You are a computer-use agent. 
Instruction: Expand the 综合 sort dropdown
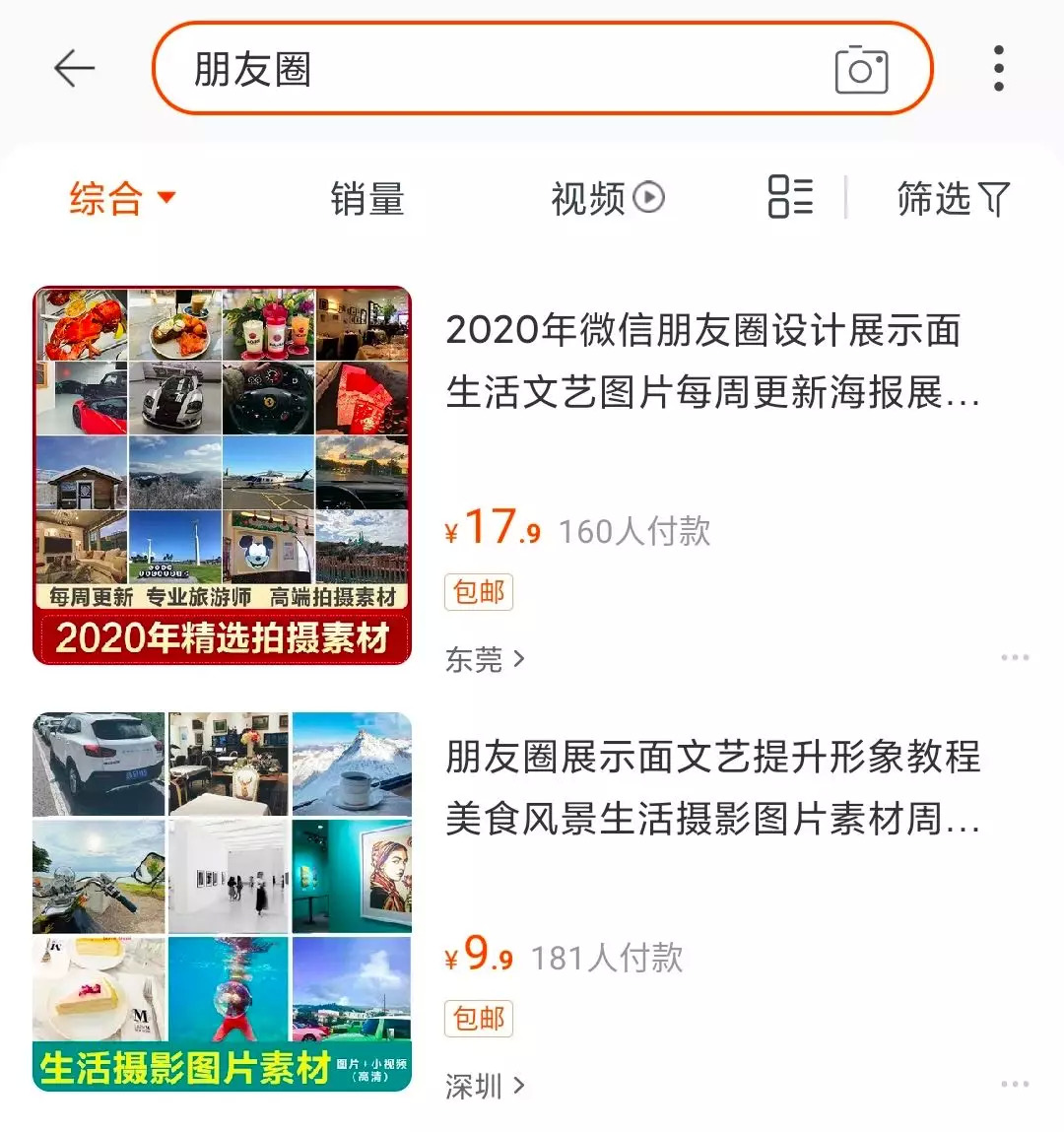click(123, 198)
